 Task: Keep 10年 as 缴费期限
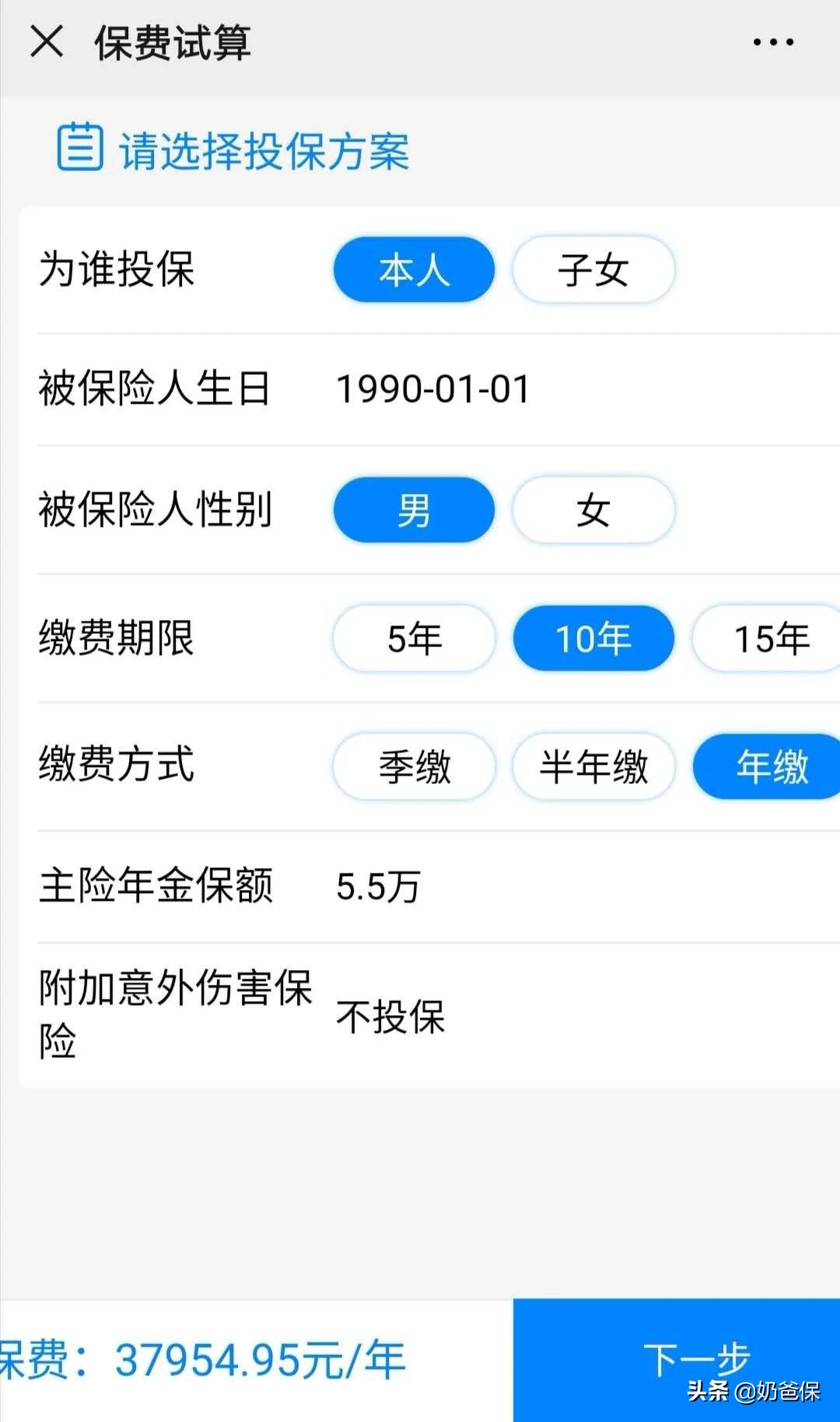[593, 639]
